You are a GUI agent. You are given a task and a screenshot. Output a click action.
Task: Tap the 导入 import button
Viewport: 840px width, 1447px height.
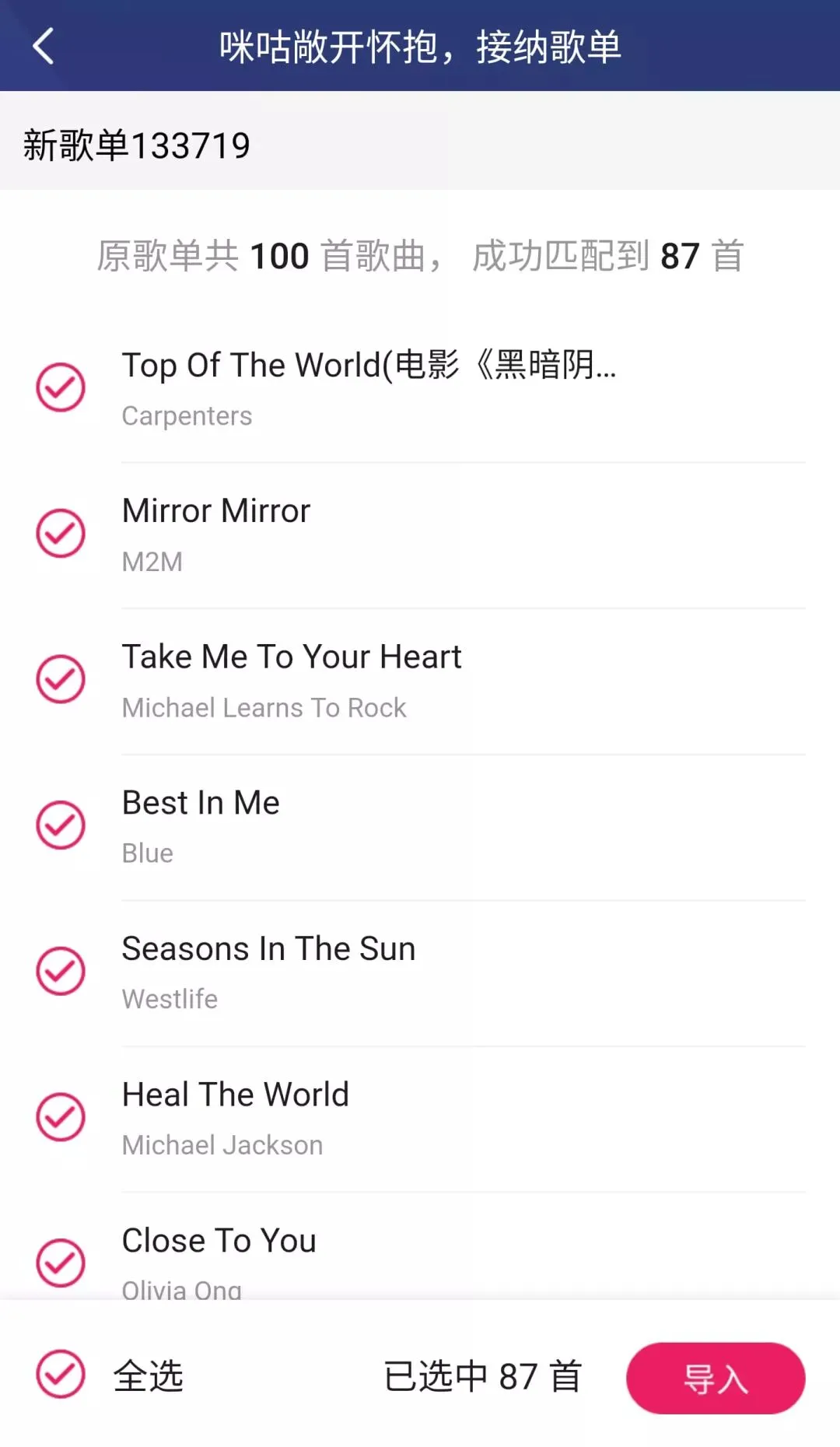716,1378
